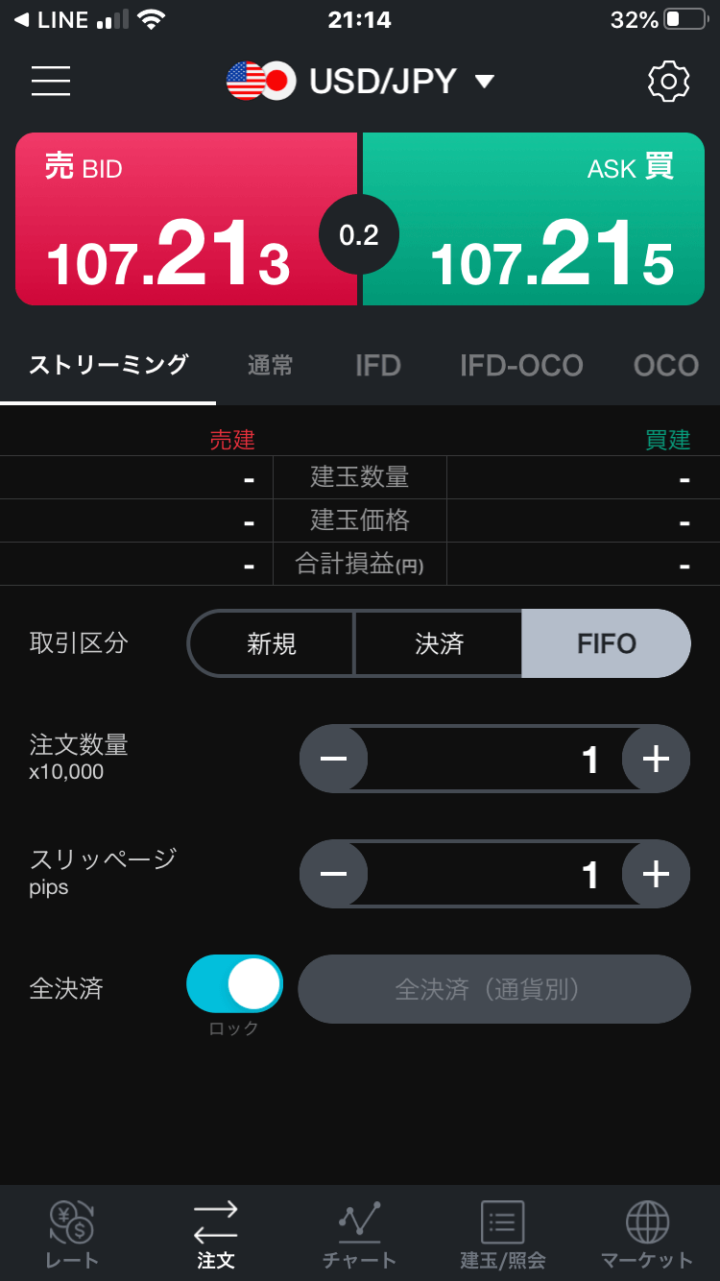Open the hamburger menu
720x1281 pixels.
pos(51,81)
